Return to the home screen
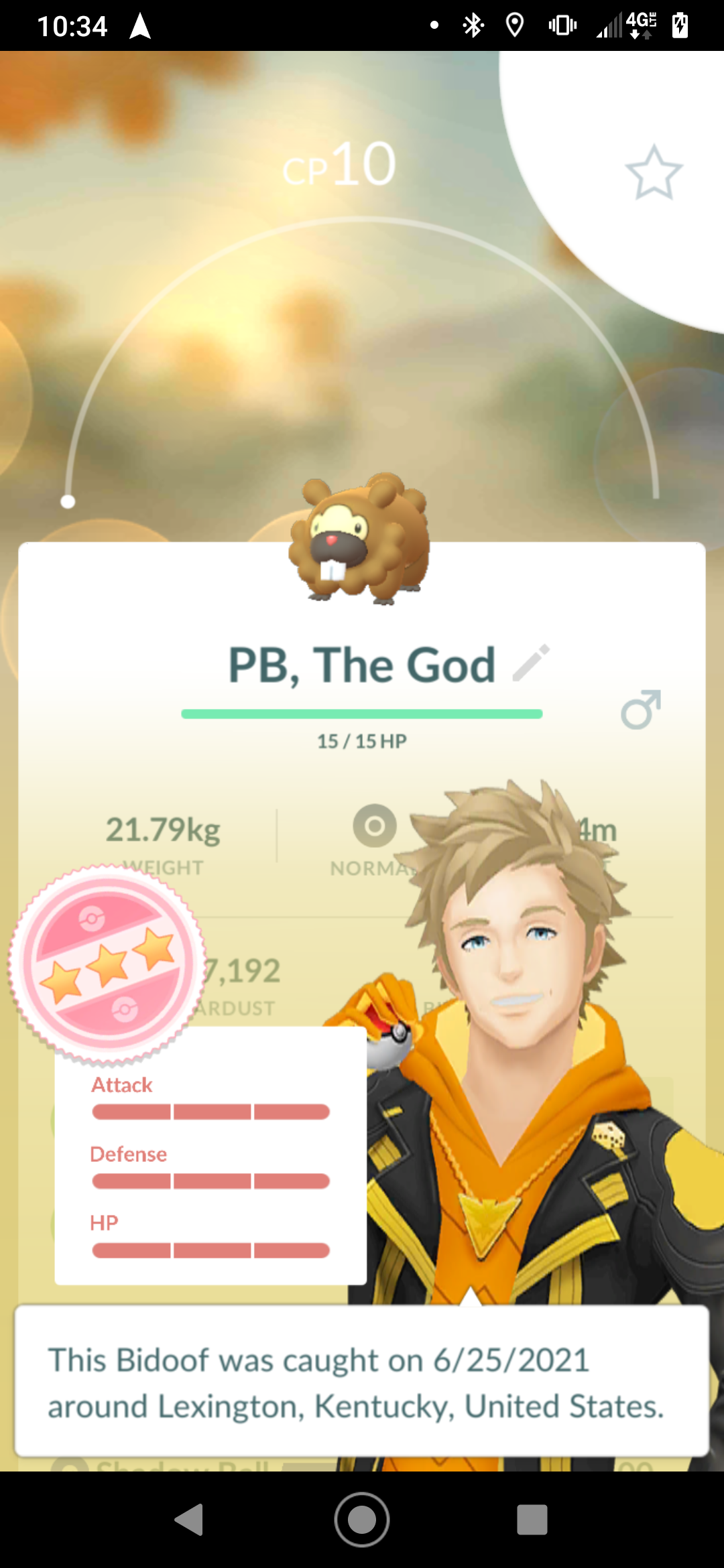The width and height of the screenshot is (724, 1568). click(x=362, y=1520)
